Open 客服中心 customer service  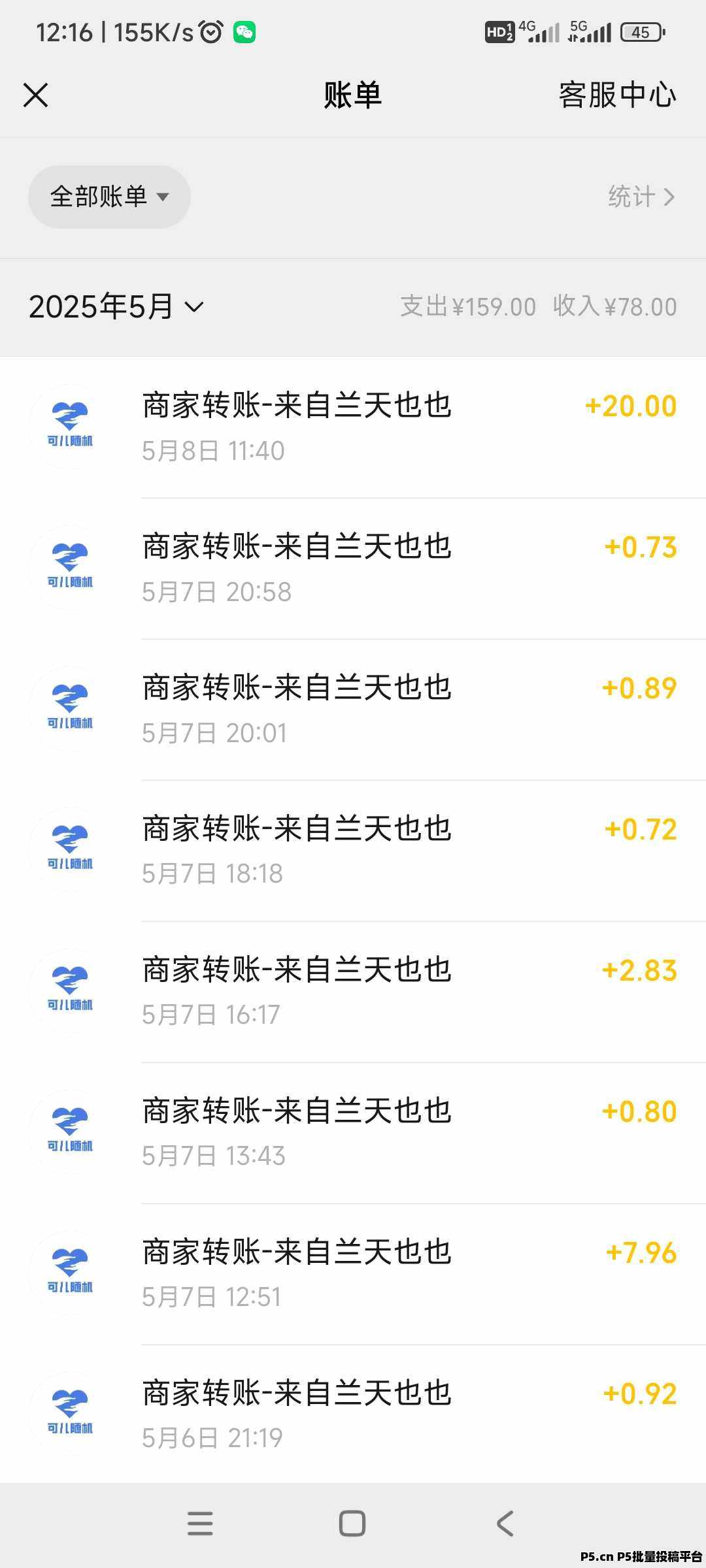pos(616,95)
